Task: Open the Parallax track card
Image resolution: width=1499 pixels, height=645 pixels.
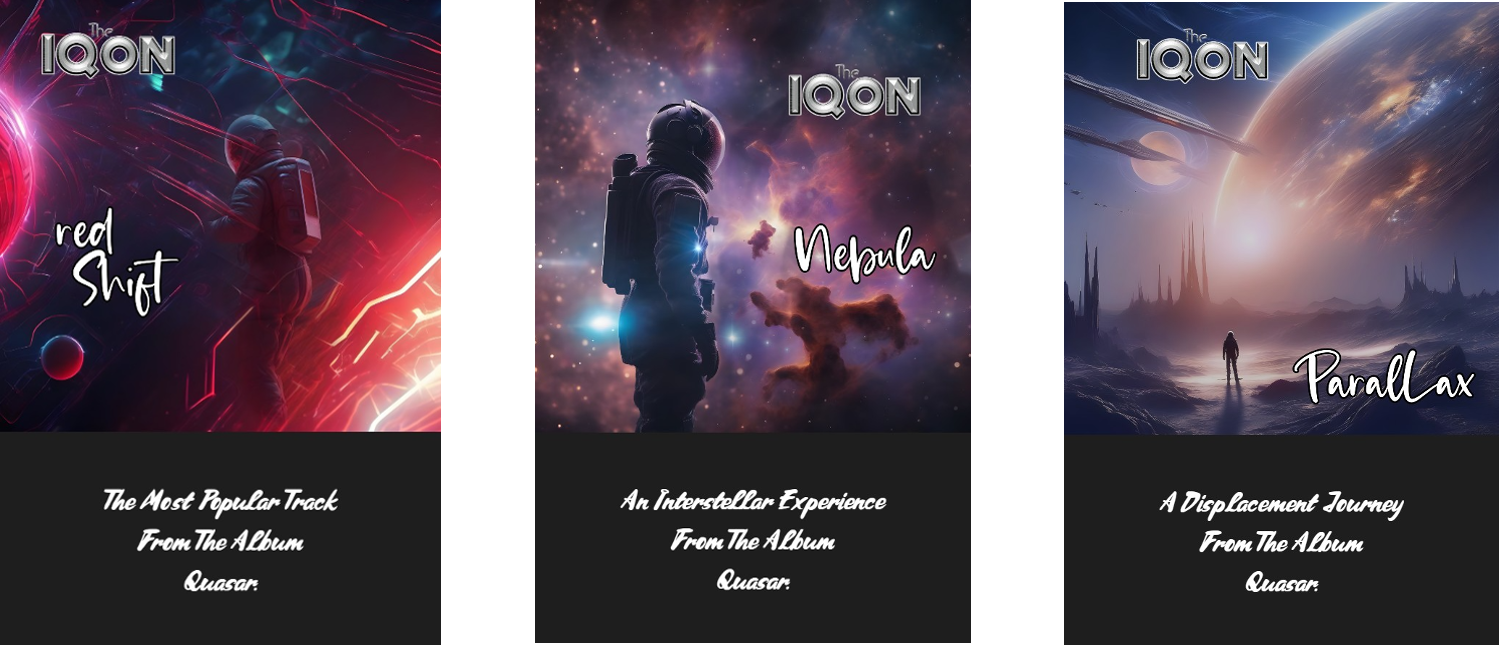Action: (1281, 218)
